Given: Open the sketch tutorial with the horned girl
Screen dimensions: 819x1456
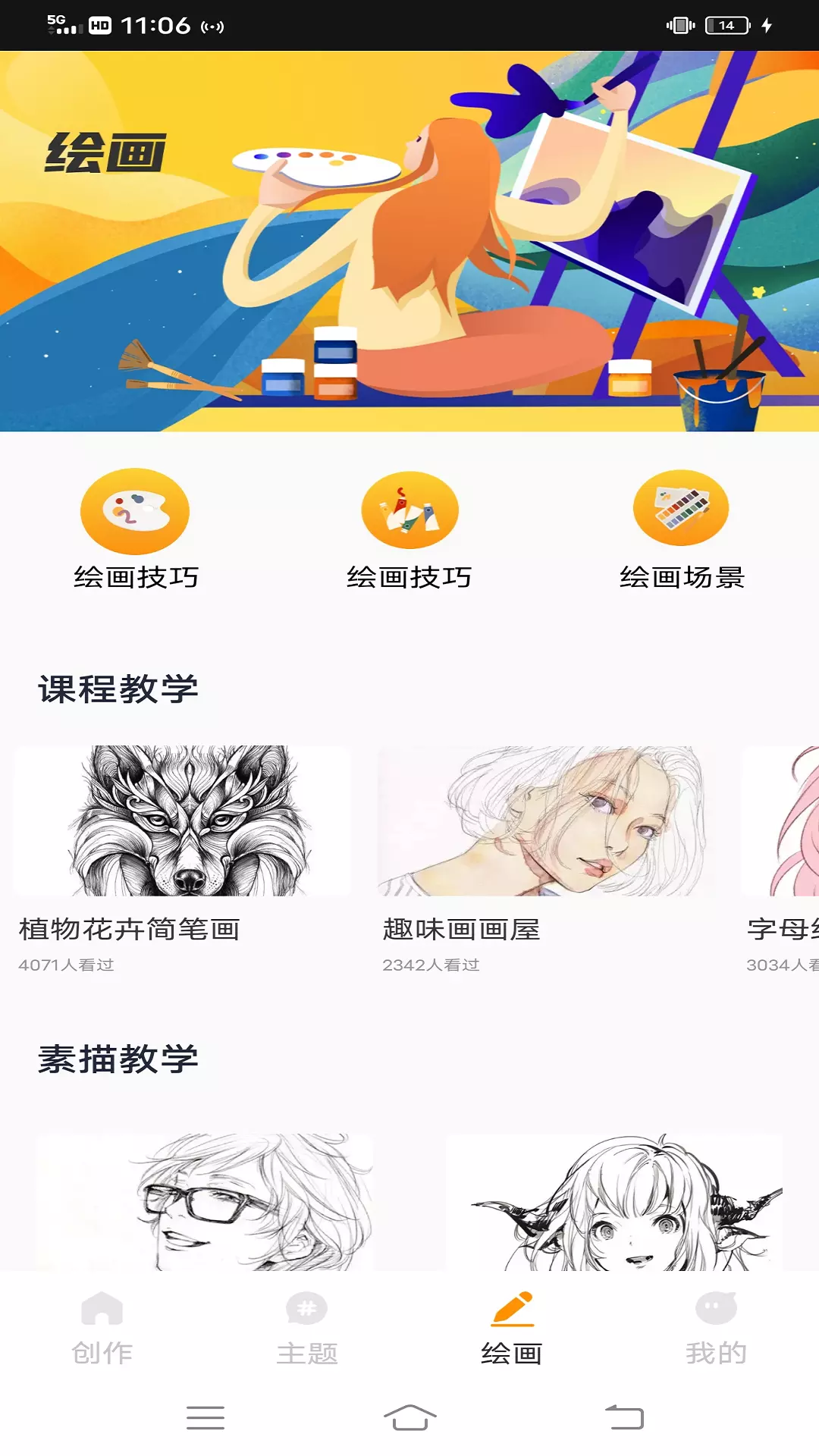Looking at the screenshot, I should pos(614,1202).
